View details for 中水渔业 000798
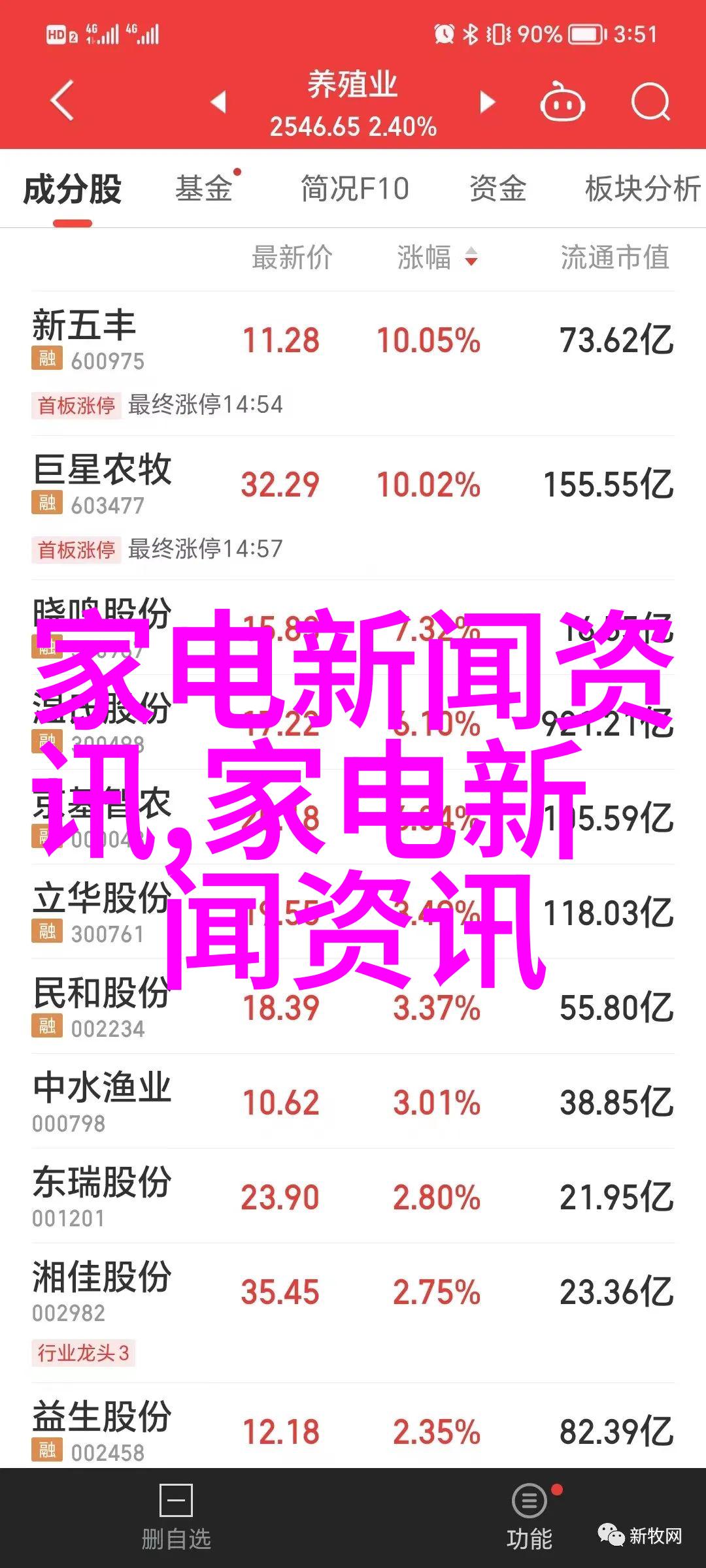This screenshot has width=706, height=1568. [x=353, y=1103]
